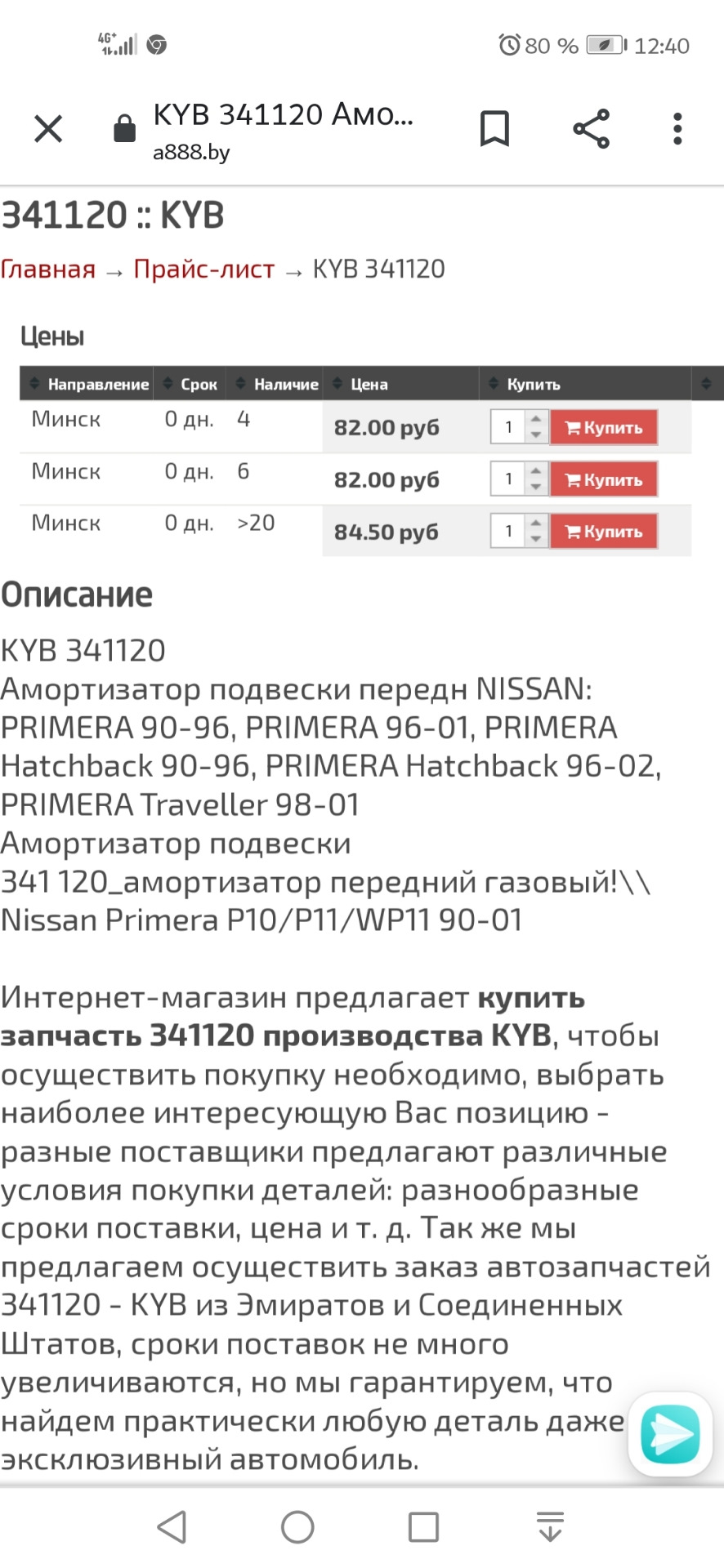
Task: Tap the Android back navigation triangle
Action: coord(170,1526)
